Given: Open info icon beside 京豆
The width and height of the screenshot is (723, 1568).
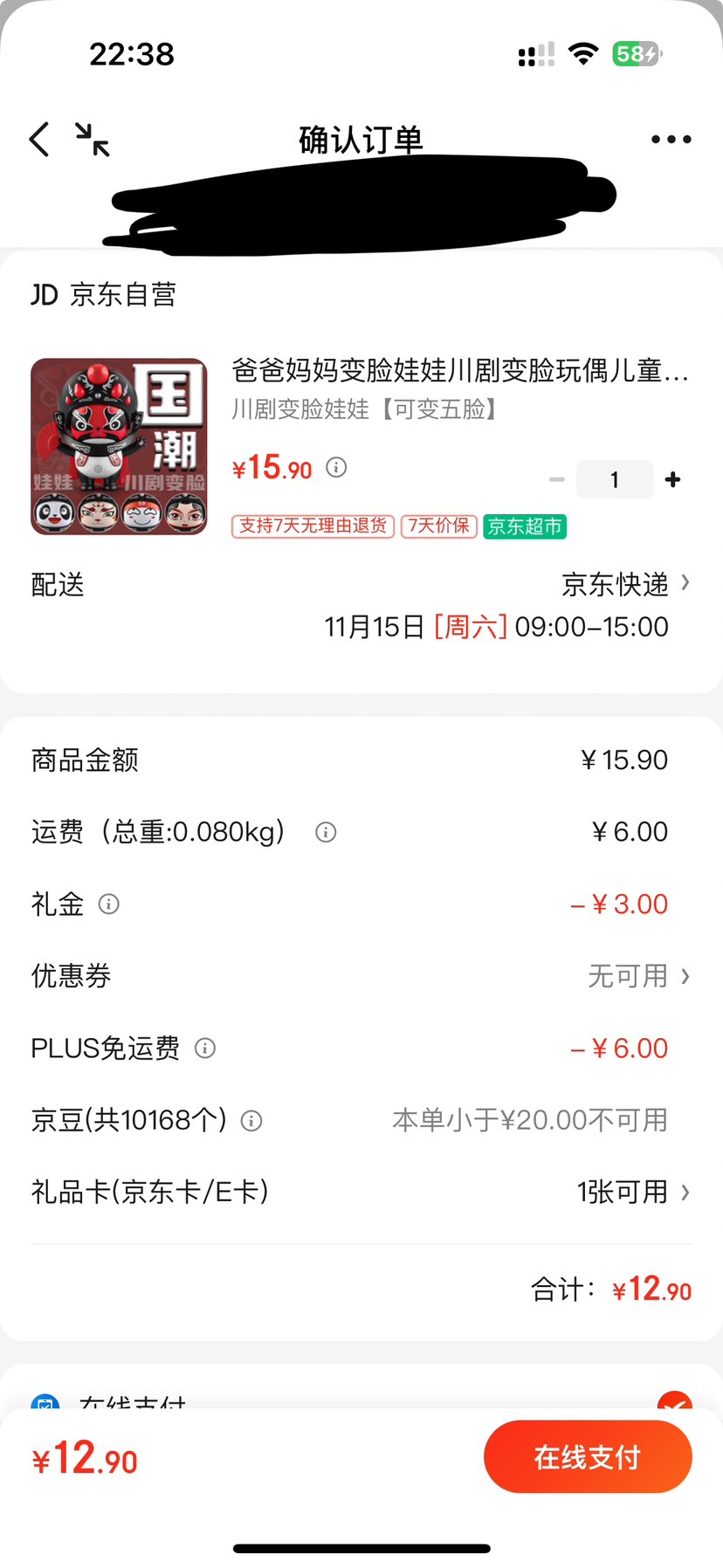Looking at the screenshot, I should (251, 1121).
